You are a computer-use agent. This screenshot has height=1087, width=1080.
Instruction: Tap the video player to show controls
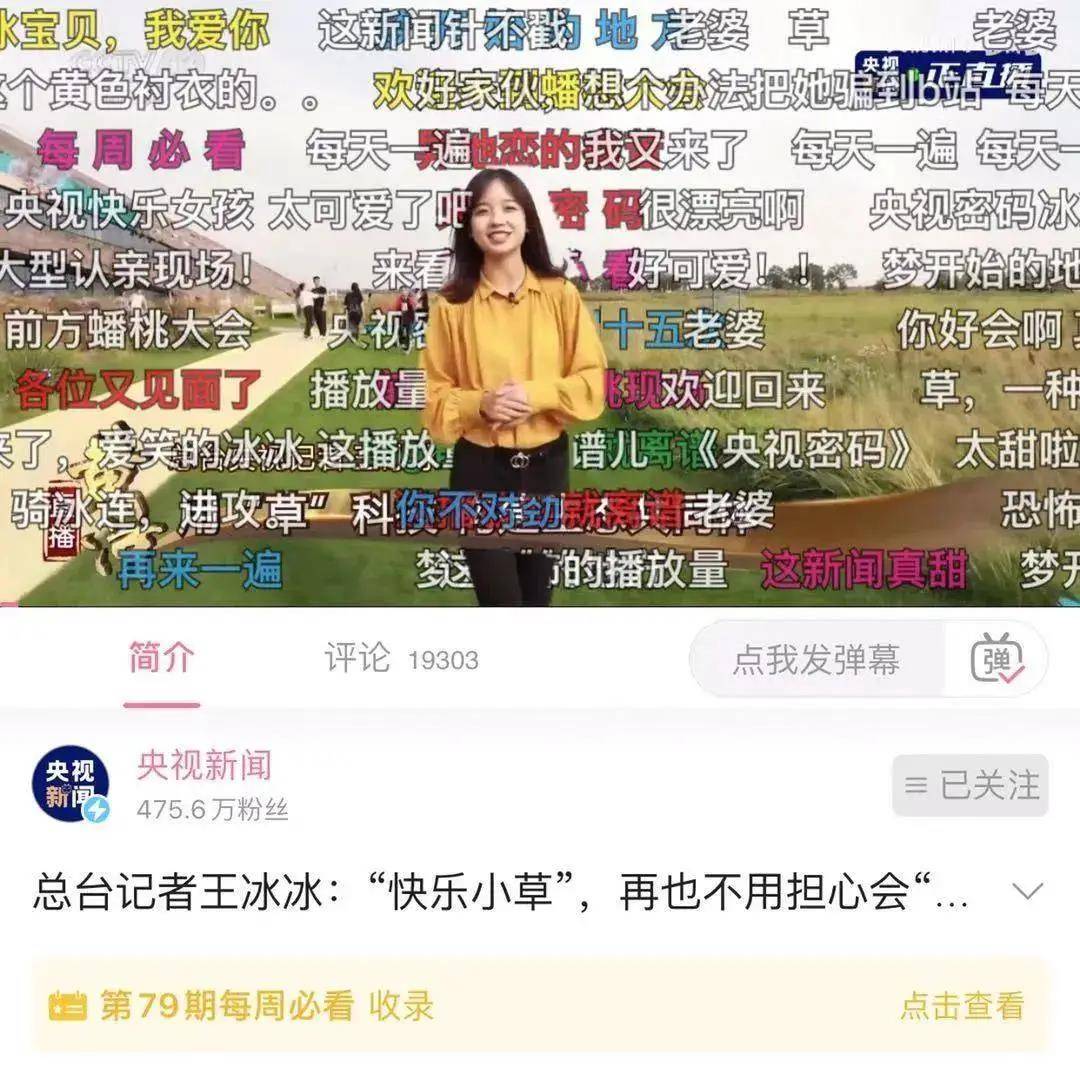pyautogui.click(x=540, y=300)
